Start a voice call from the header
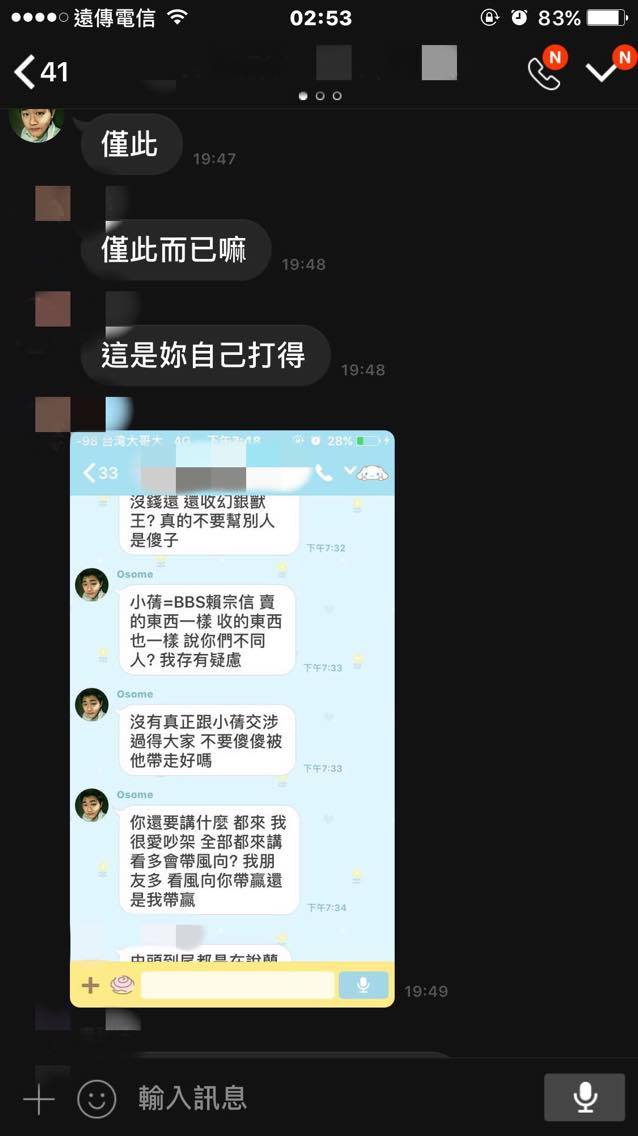 click(544, 72)
